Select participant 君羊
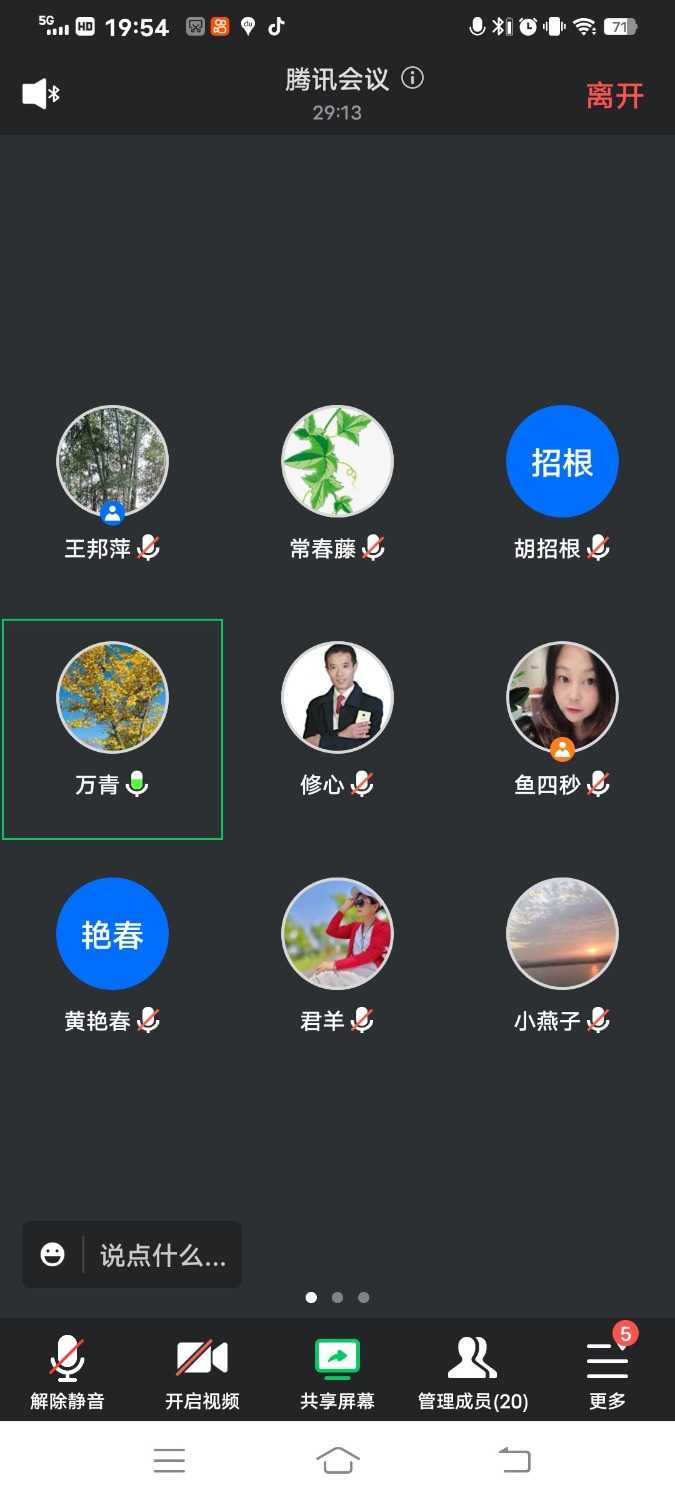 tap(337, 934)
